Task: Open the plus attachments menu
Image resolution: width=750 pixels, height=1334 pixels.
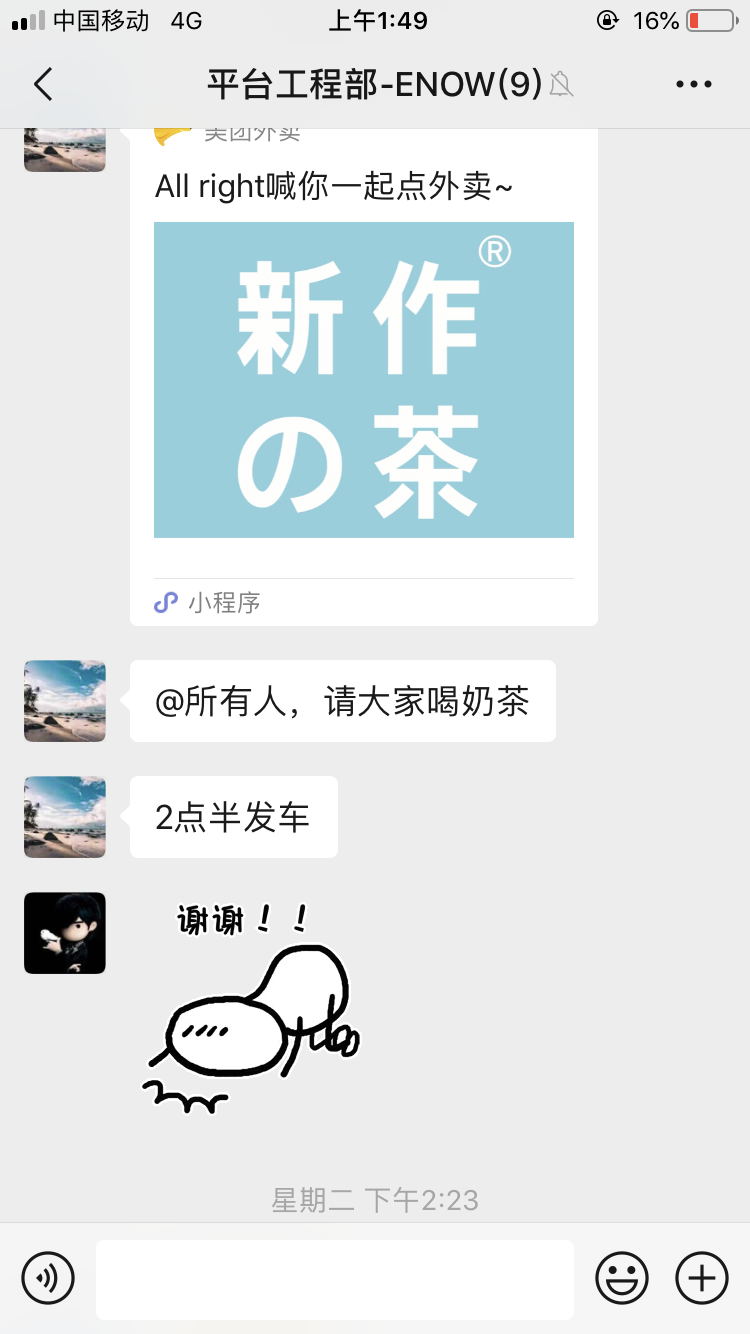Action: click(x=702, y=1277)
